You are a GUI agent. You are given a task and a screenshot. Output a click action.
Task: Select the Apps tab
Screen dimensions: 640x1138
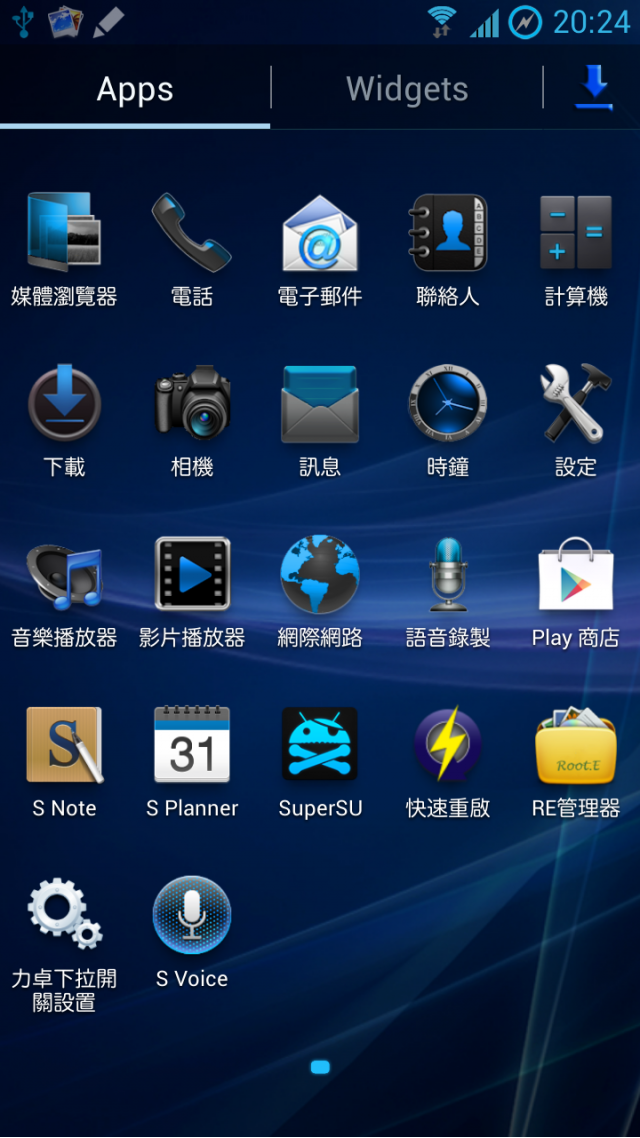click(x=135, y=89)
